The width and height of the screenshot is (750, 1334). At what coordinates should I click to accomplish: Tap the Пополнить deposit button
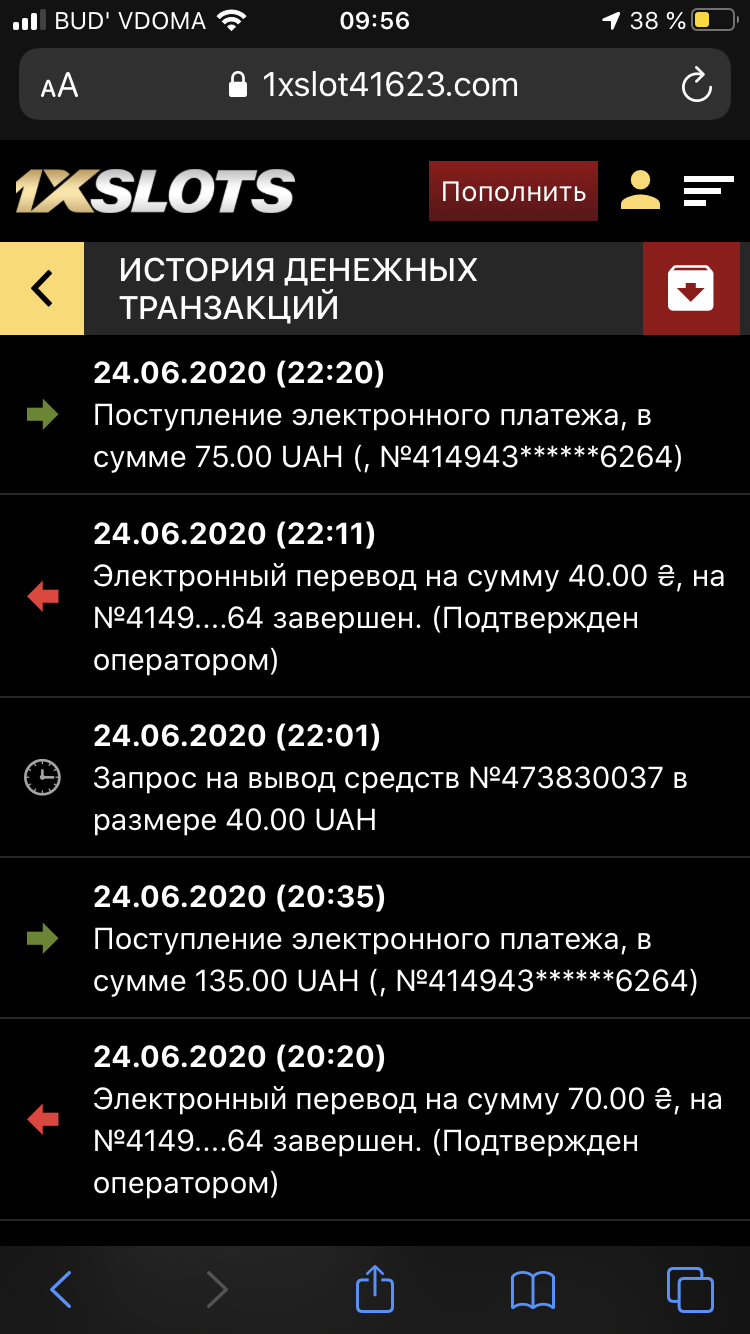coord(513,191)
